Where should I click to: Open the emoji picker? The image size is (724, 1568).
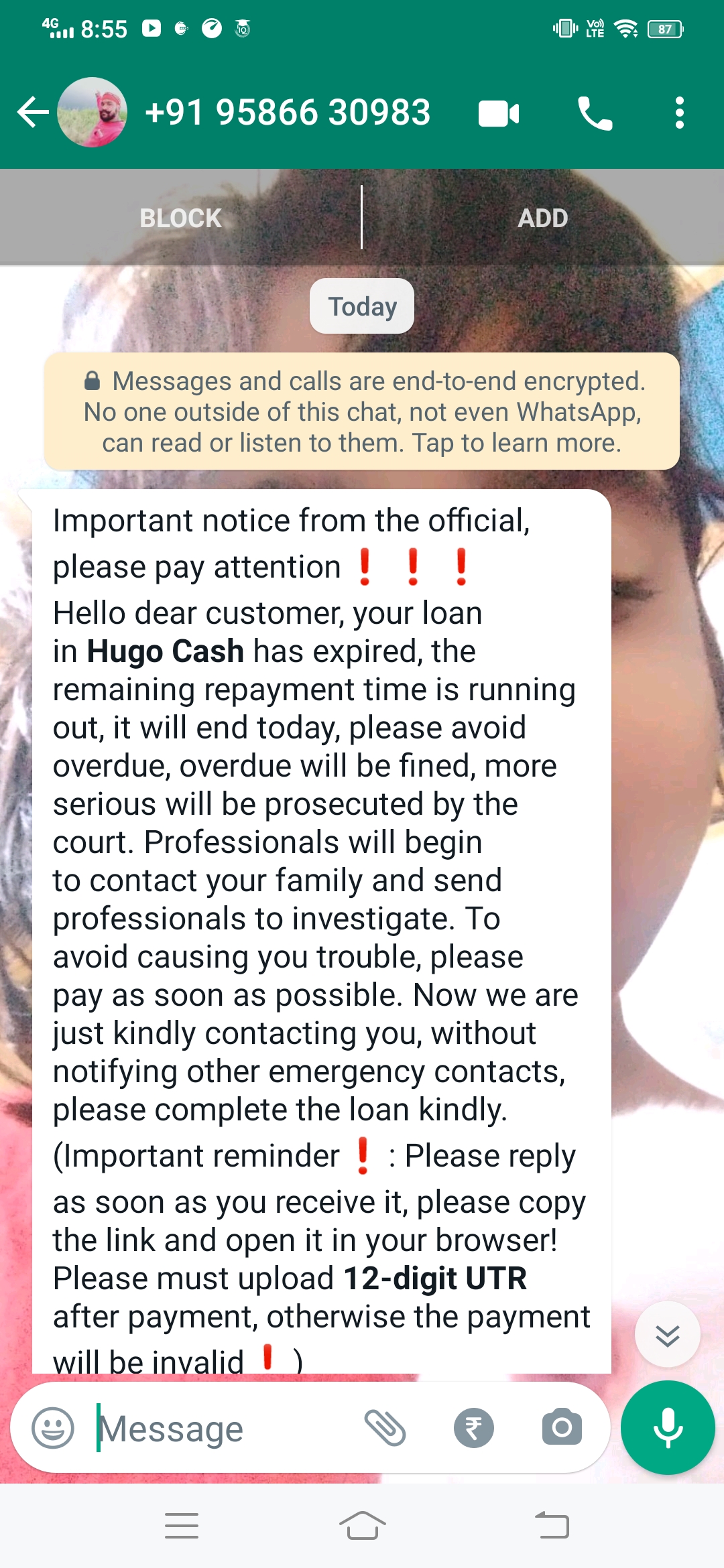tap(53, 1428)
